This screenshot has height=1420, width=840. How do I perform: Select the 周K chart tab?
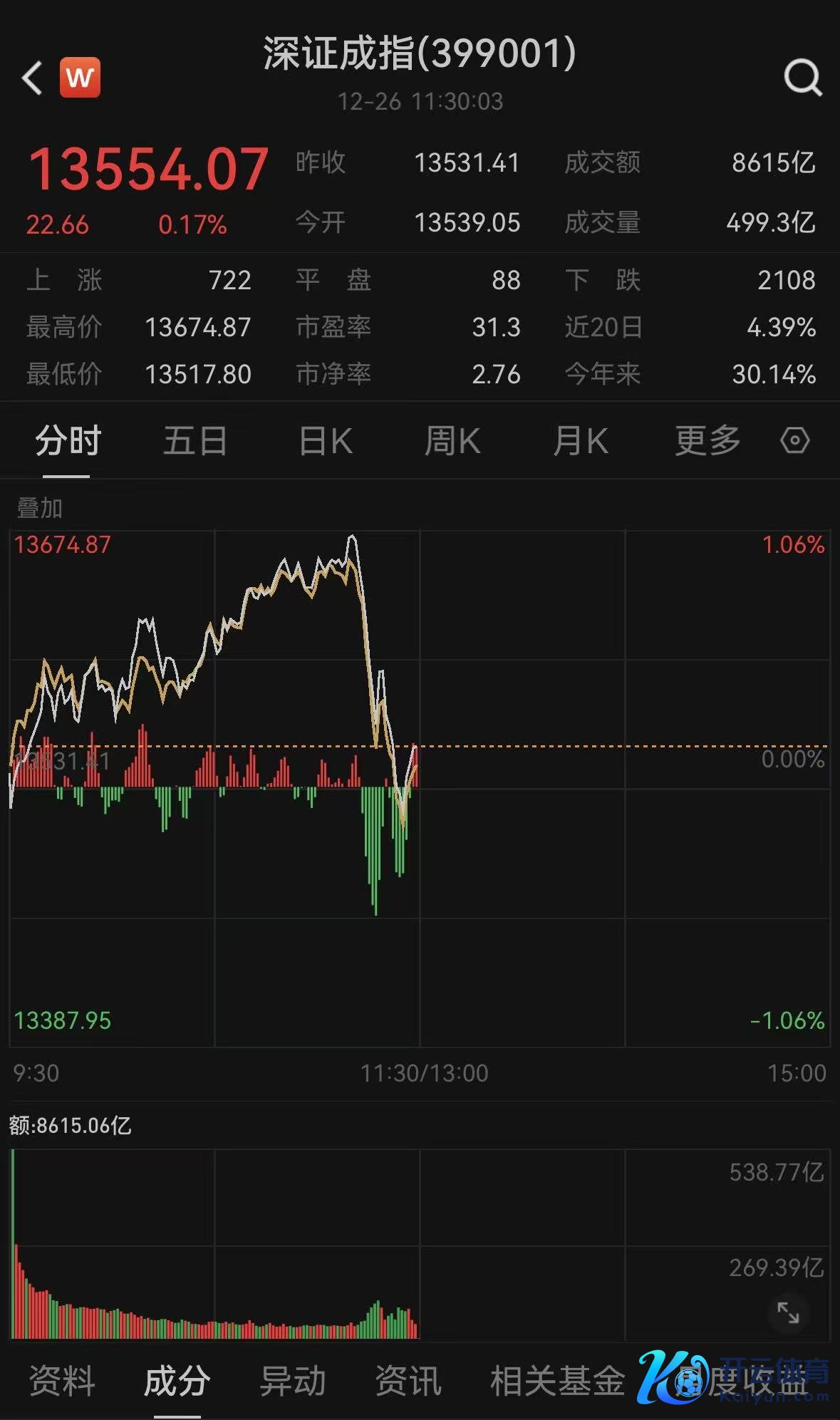point(452,441)
